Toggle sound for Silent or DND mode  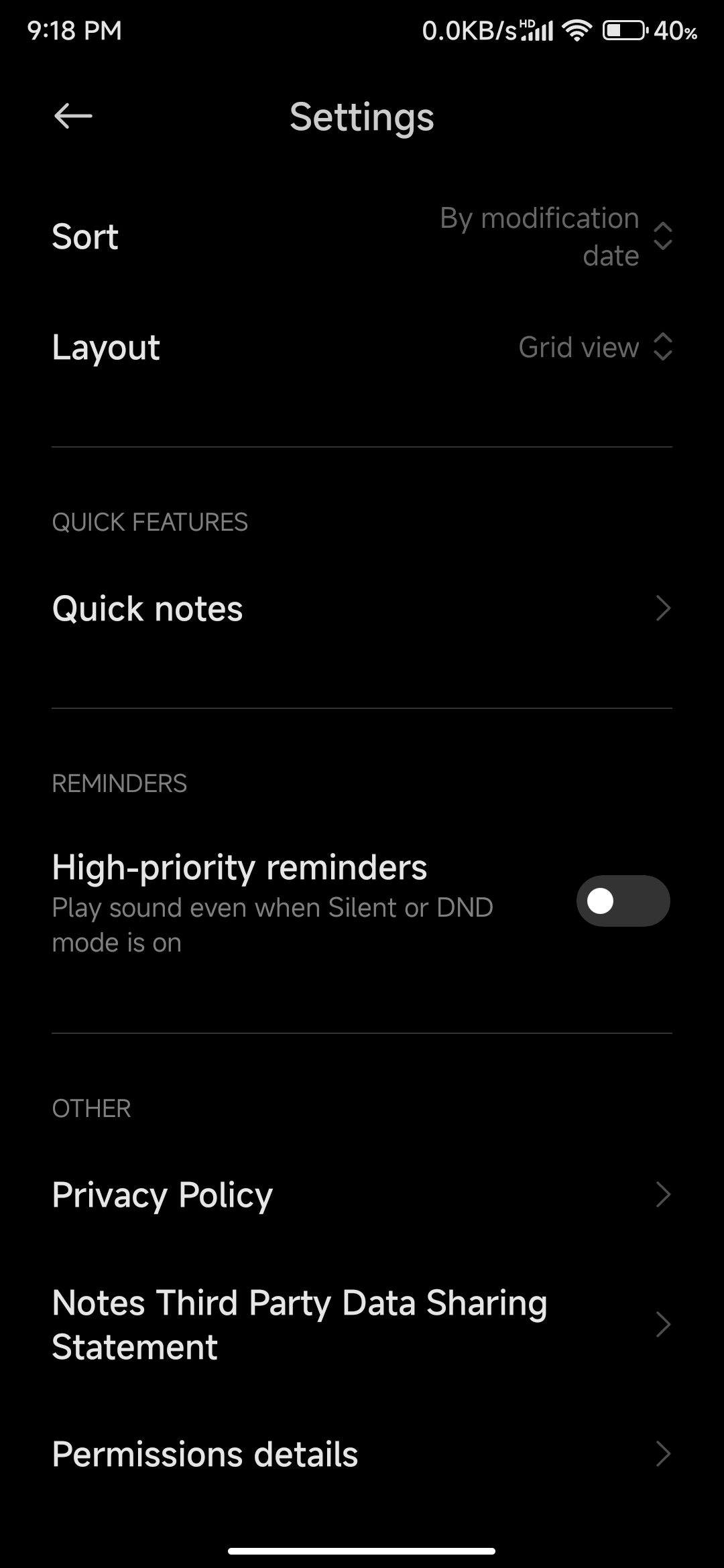622,901
